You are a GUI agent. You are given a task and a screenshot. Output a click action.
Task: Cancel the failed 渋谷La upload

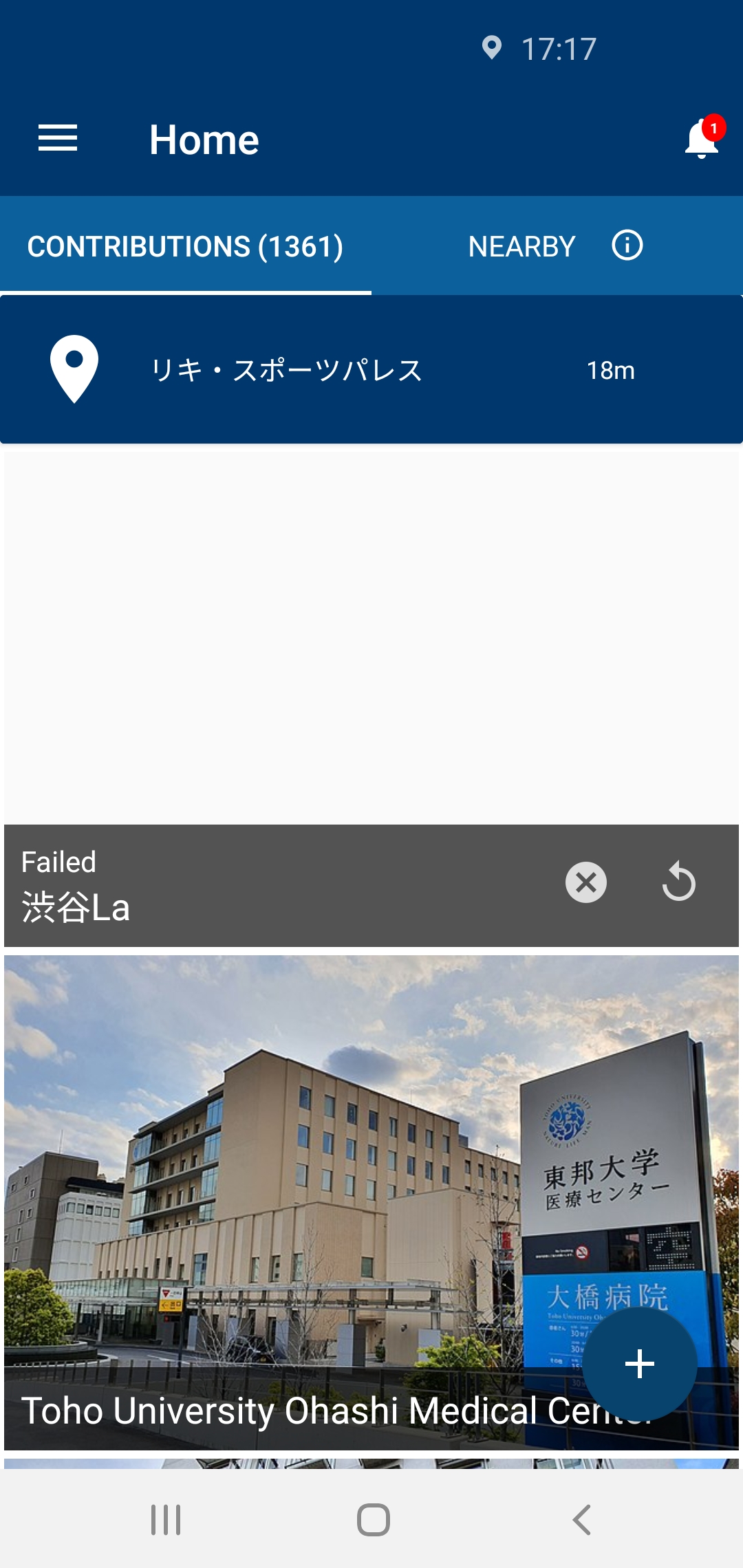coord(585,882)
